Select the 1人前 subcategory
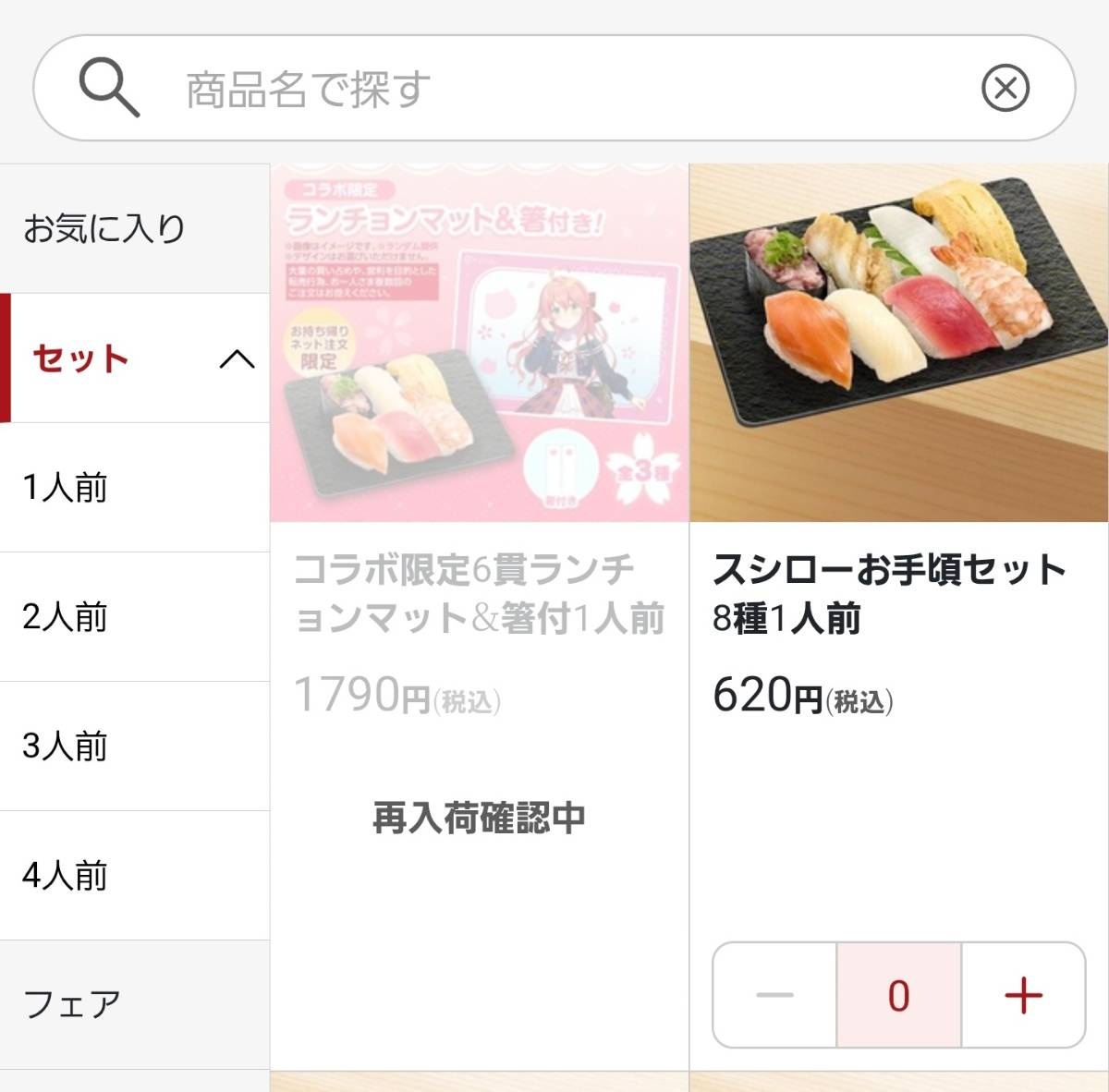The image size is (1109, 1092). click(x=135, y=487)
